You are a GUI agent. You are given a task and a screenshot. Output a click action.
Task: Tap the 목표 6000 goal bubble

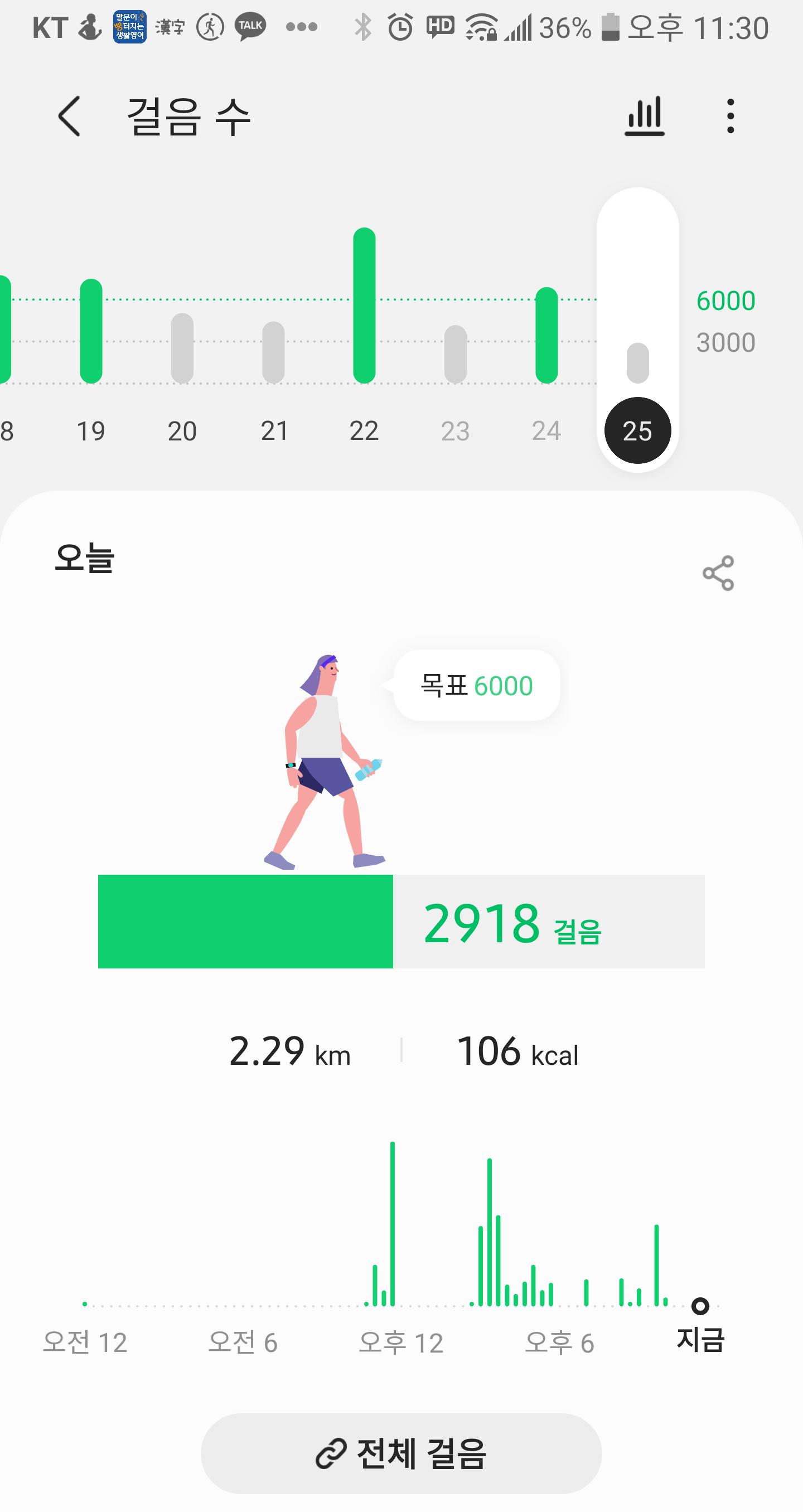coord(476,686)
